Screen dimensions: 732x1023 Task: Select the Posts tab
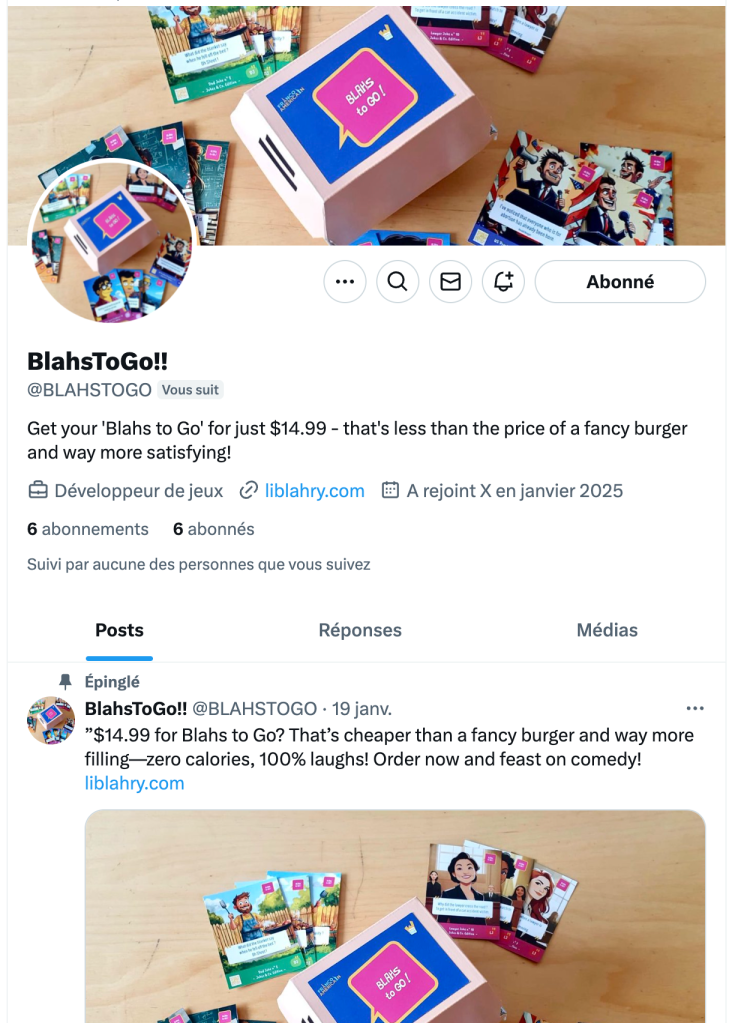pyautogui.click(x=119, y=630)
